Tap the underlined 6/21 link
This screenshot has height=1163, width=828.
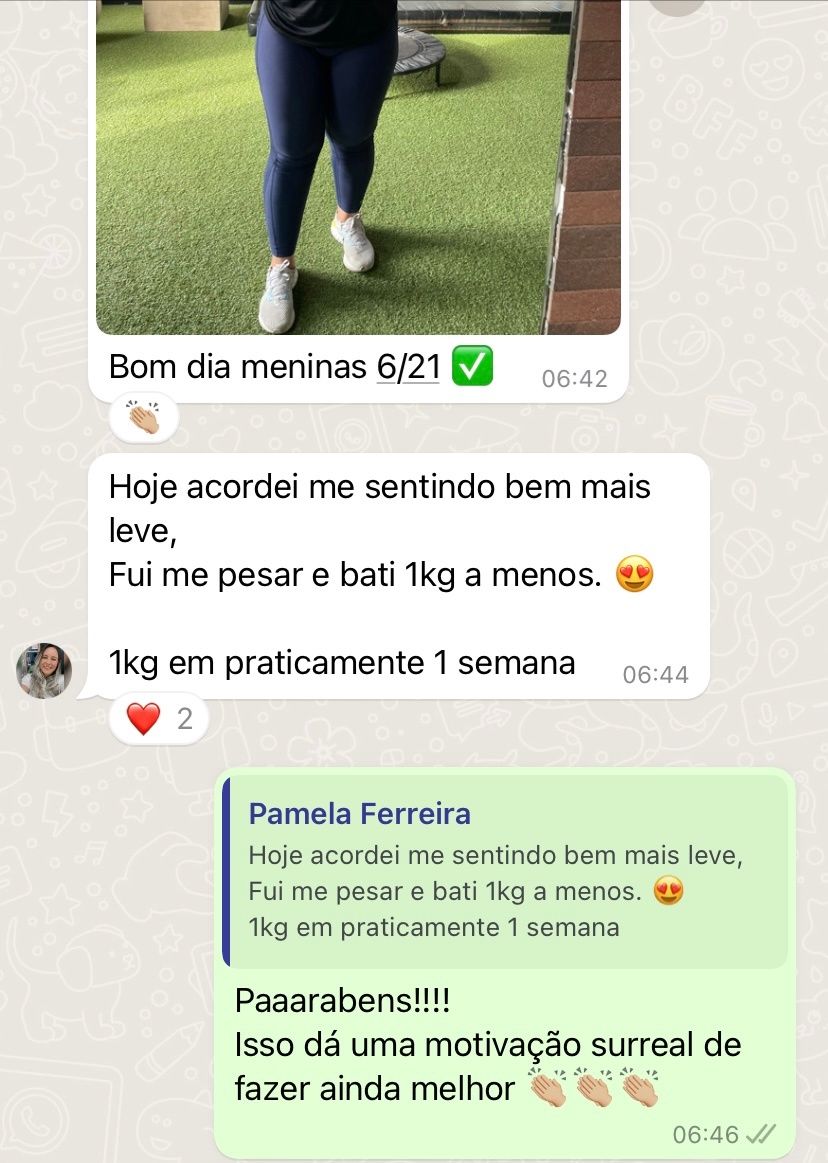tap(408, 367)
